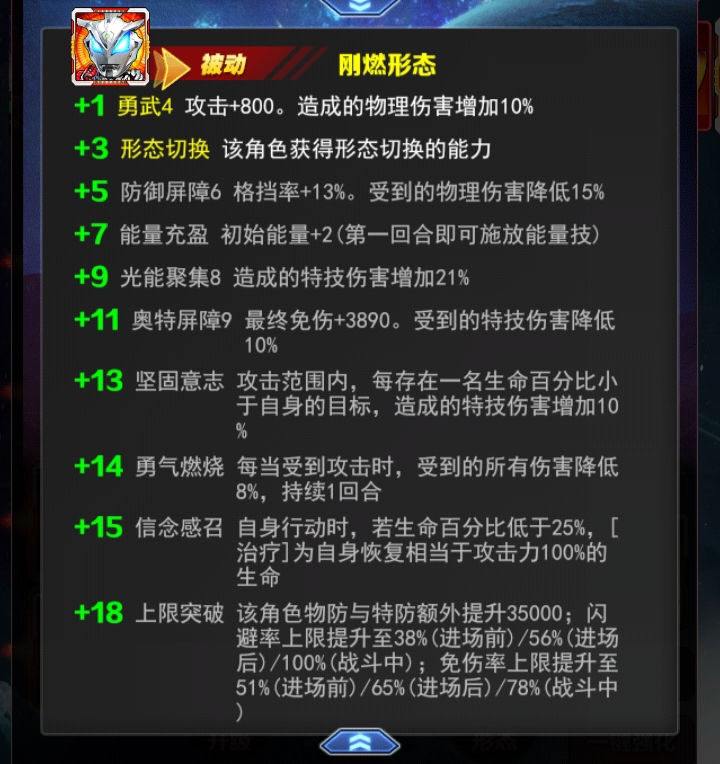The width and height of the screenshot is (720, 764).
Task: Tap the top chevron arrow above panel
Action: coord(360,6)
